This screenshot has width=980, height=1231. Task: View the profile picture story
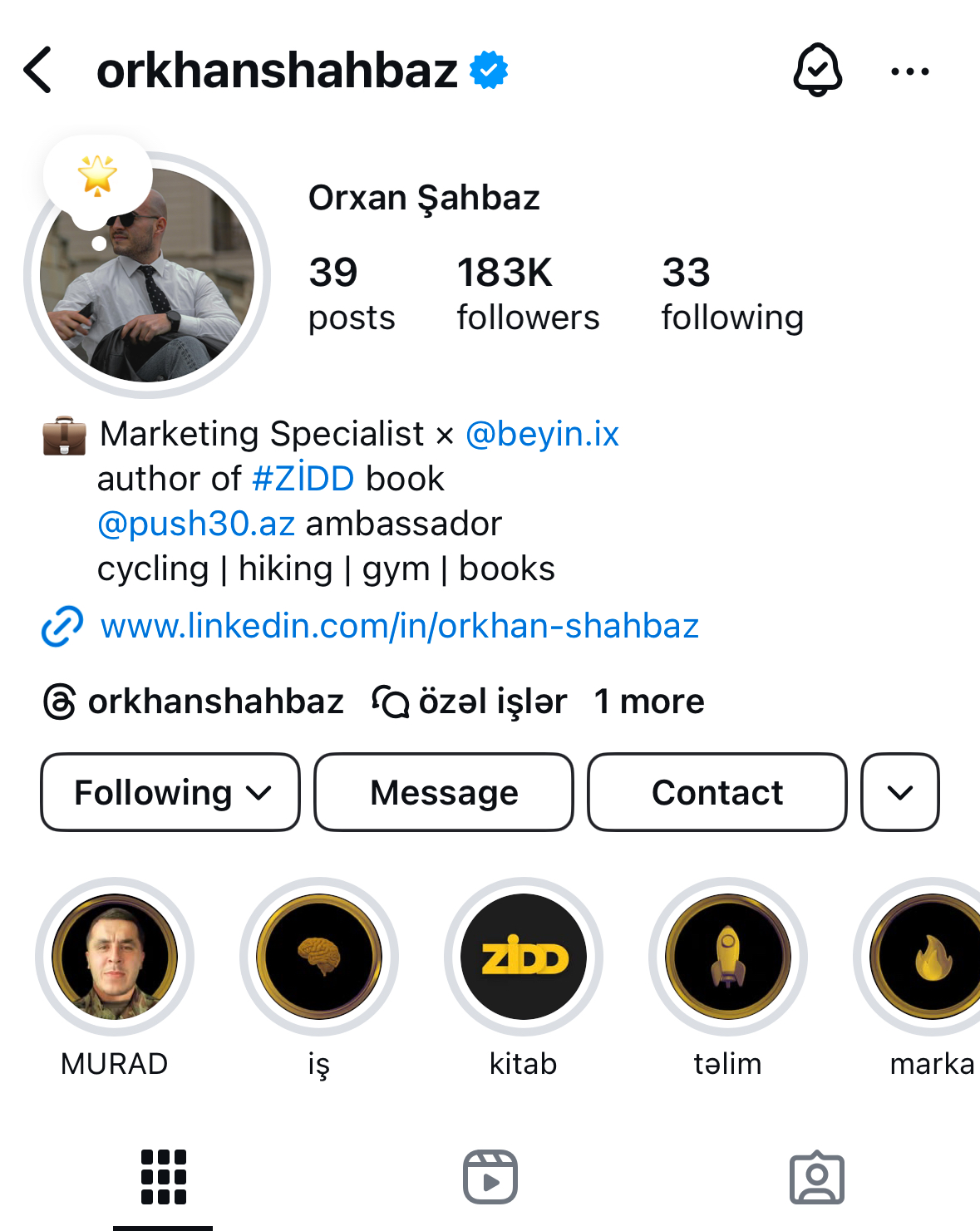coord(147,275)
